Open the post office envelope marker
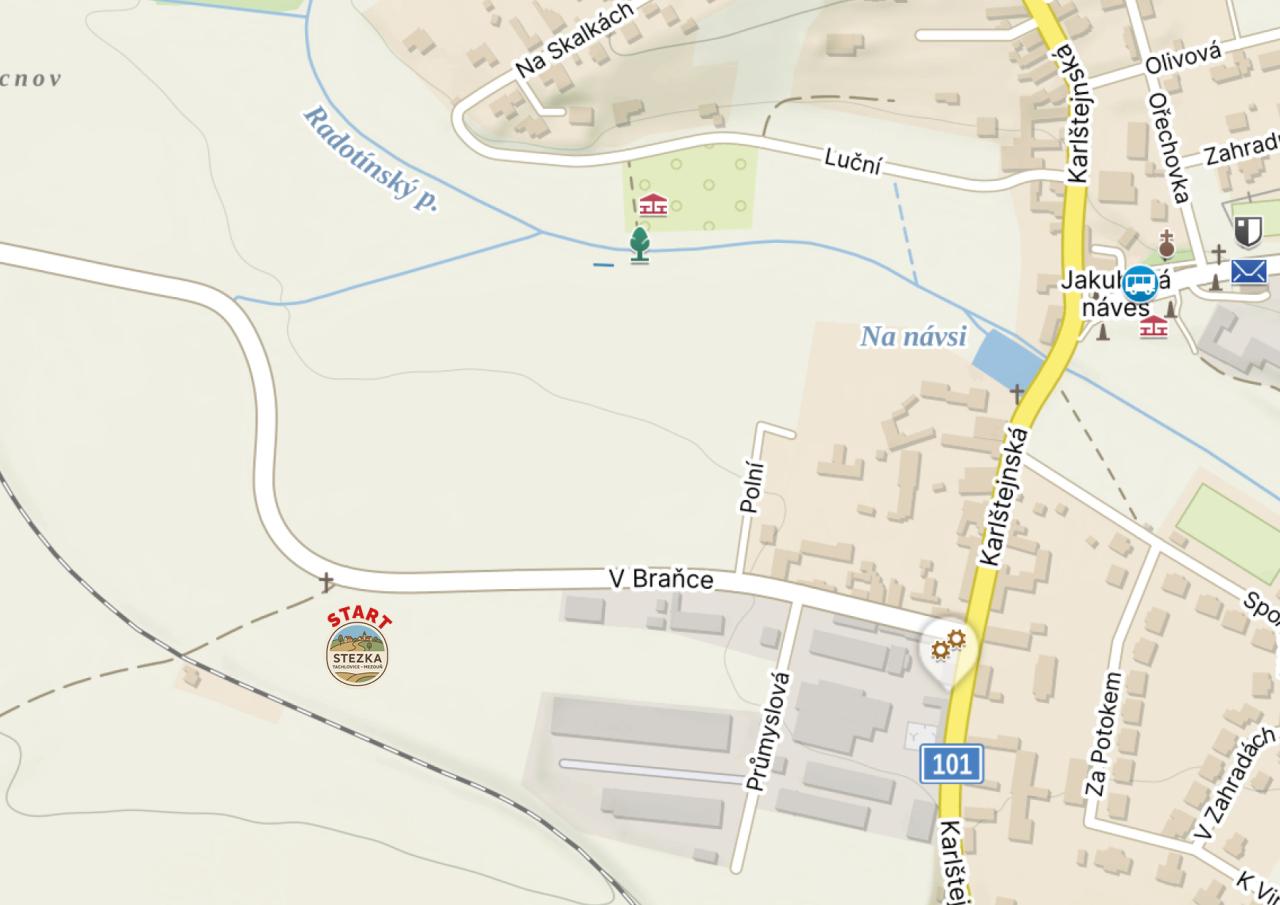1280x905 pixels. [1249, 271]
